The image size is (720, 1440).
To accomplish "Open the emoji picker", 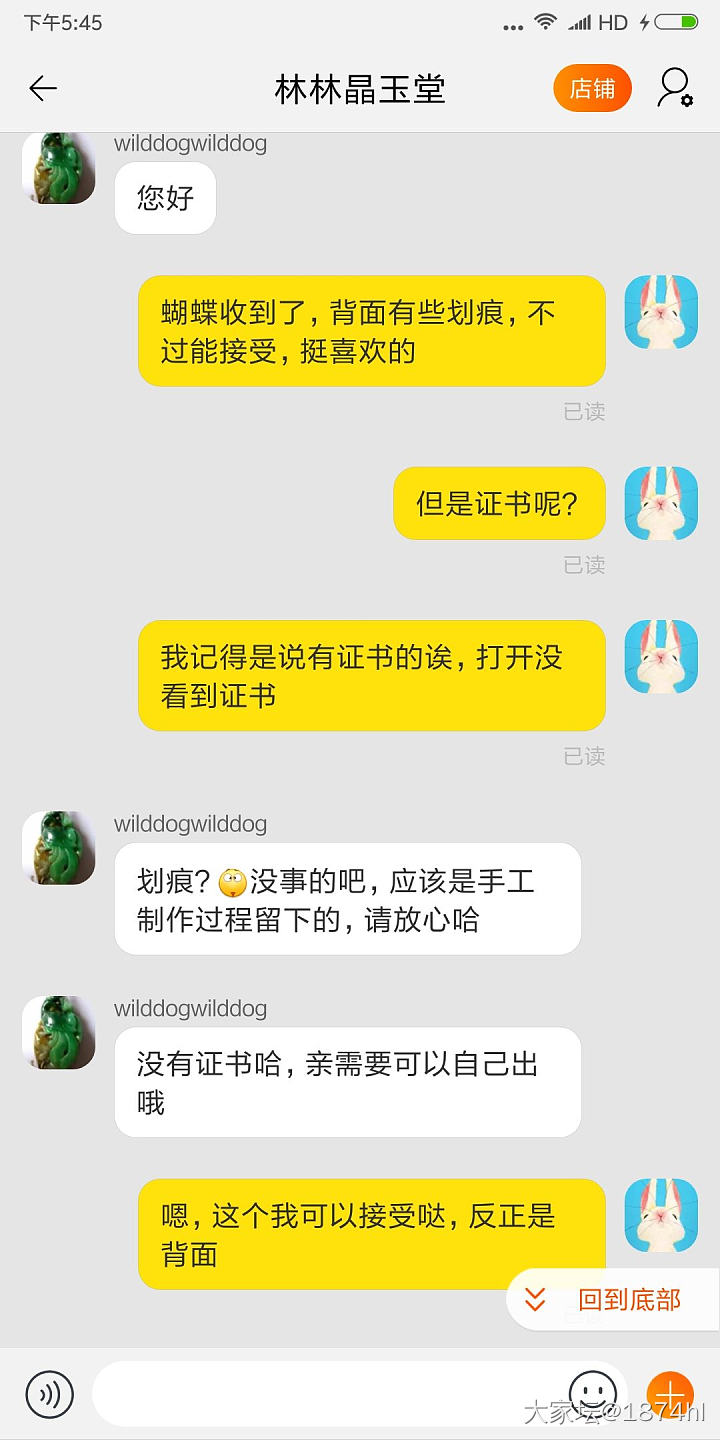I will 593,1393.
